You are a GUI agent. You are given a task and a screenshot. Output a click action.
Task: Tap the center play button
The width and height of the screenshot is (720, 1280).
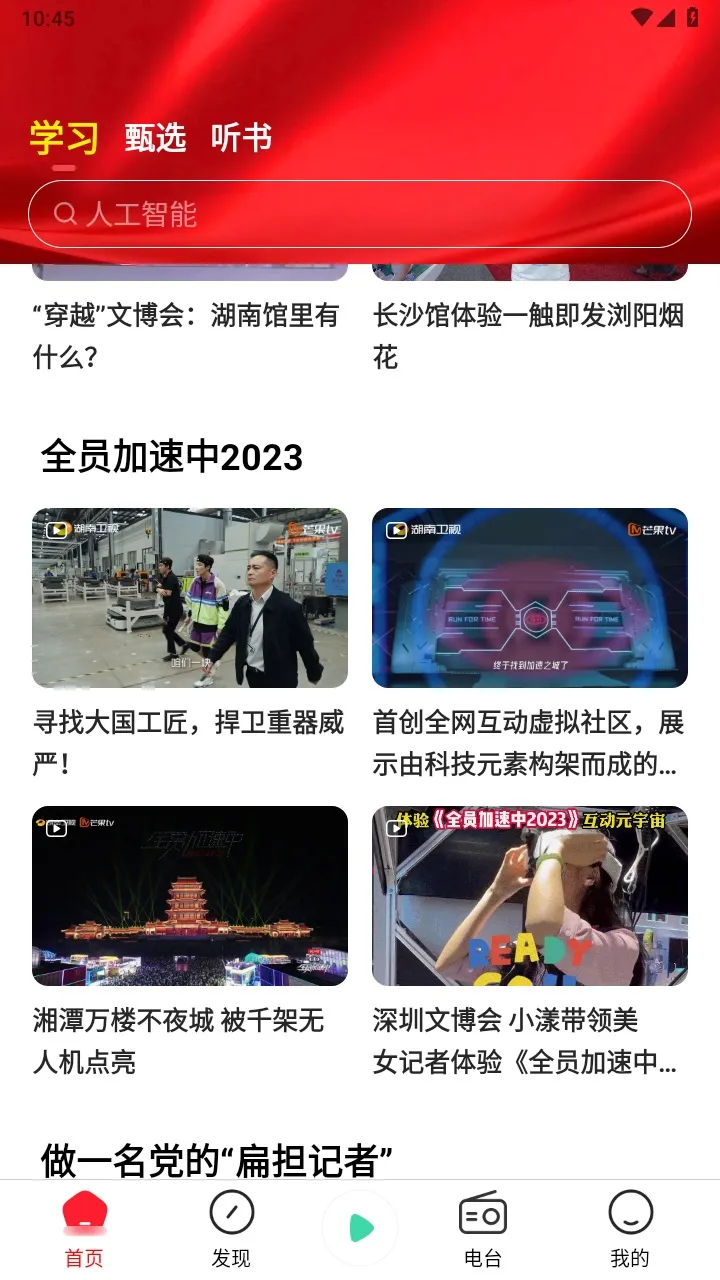[x=360, y=1228]
